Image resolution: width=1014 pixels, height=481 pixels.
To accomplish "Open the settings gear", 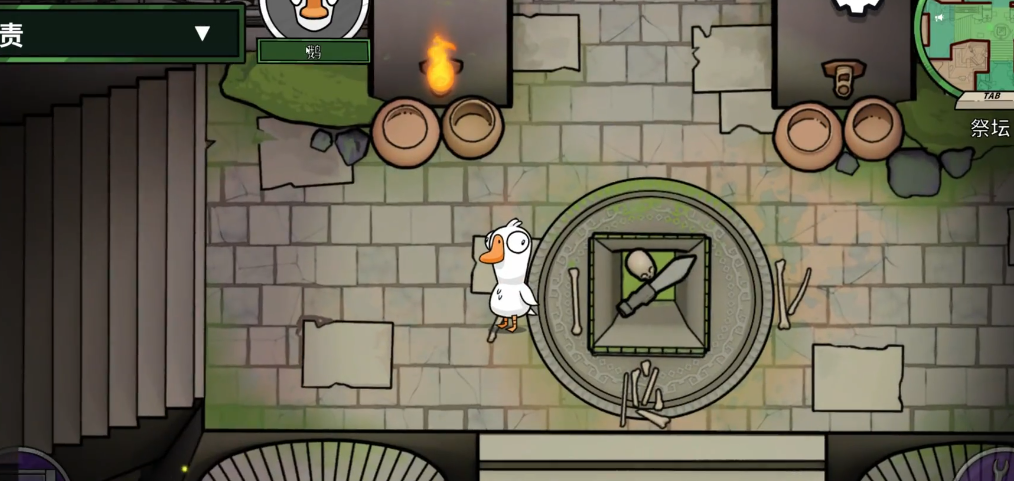I will [x=856, y=6].
